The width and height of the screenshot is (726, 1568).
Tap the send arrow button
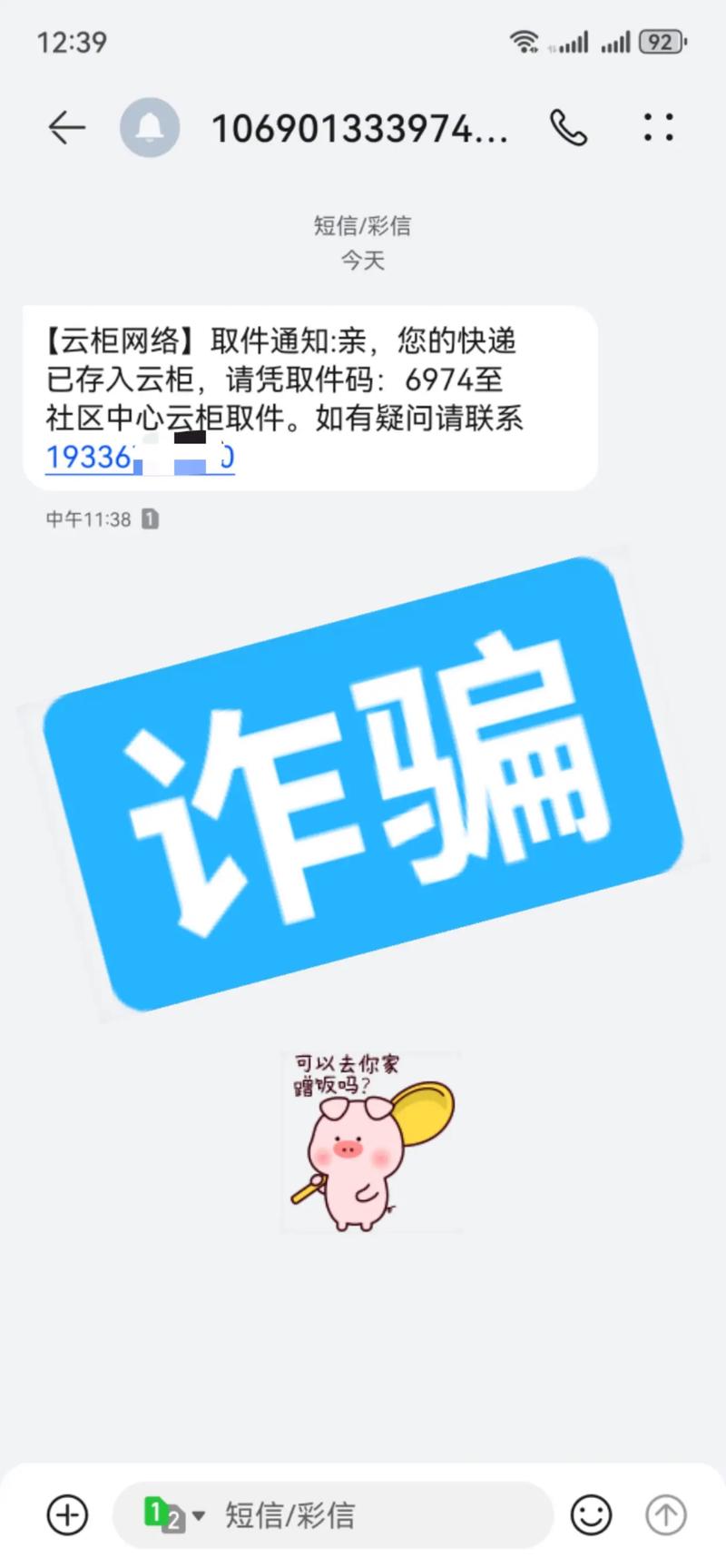(665, 1514)
